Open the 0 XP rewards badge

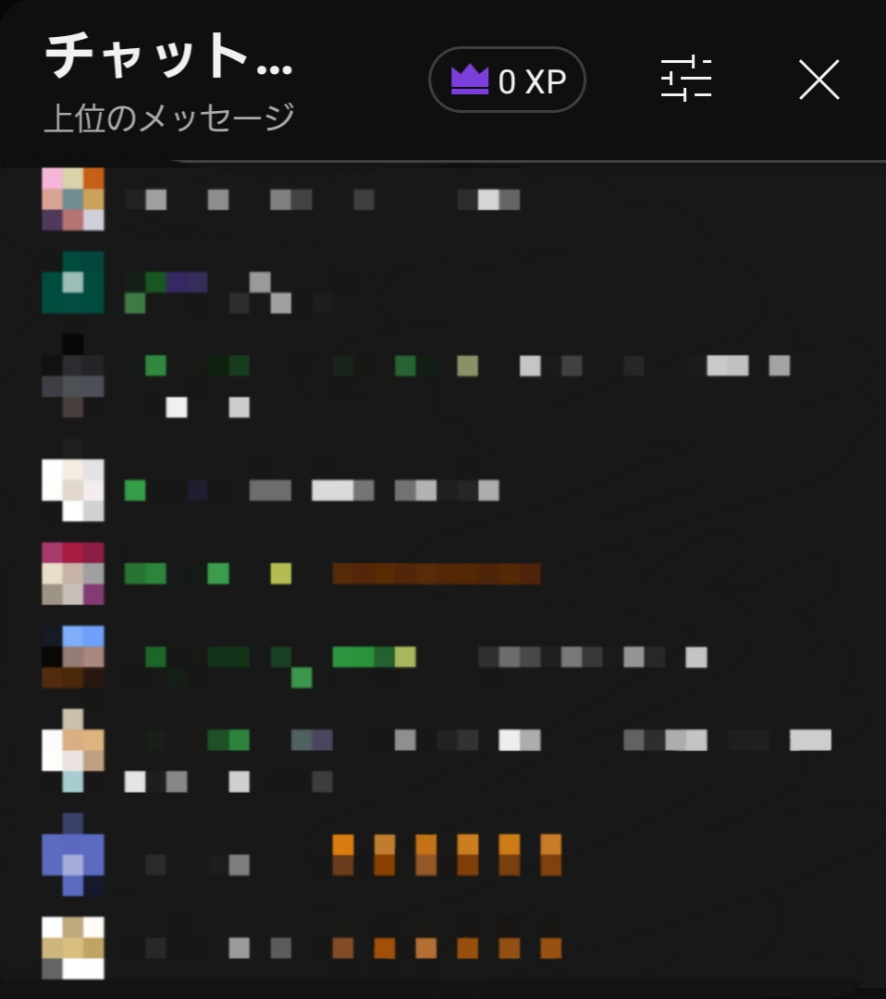click(507, 80)
